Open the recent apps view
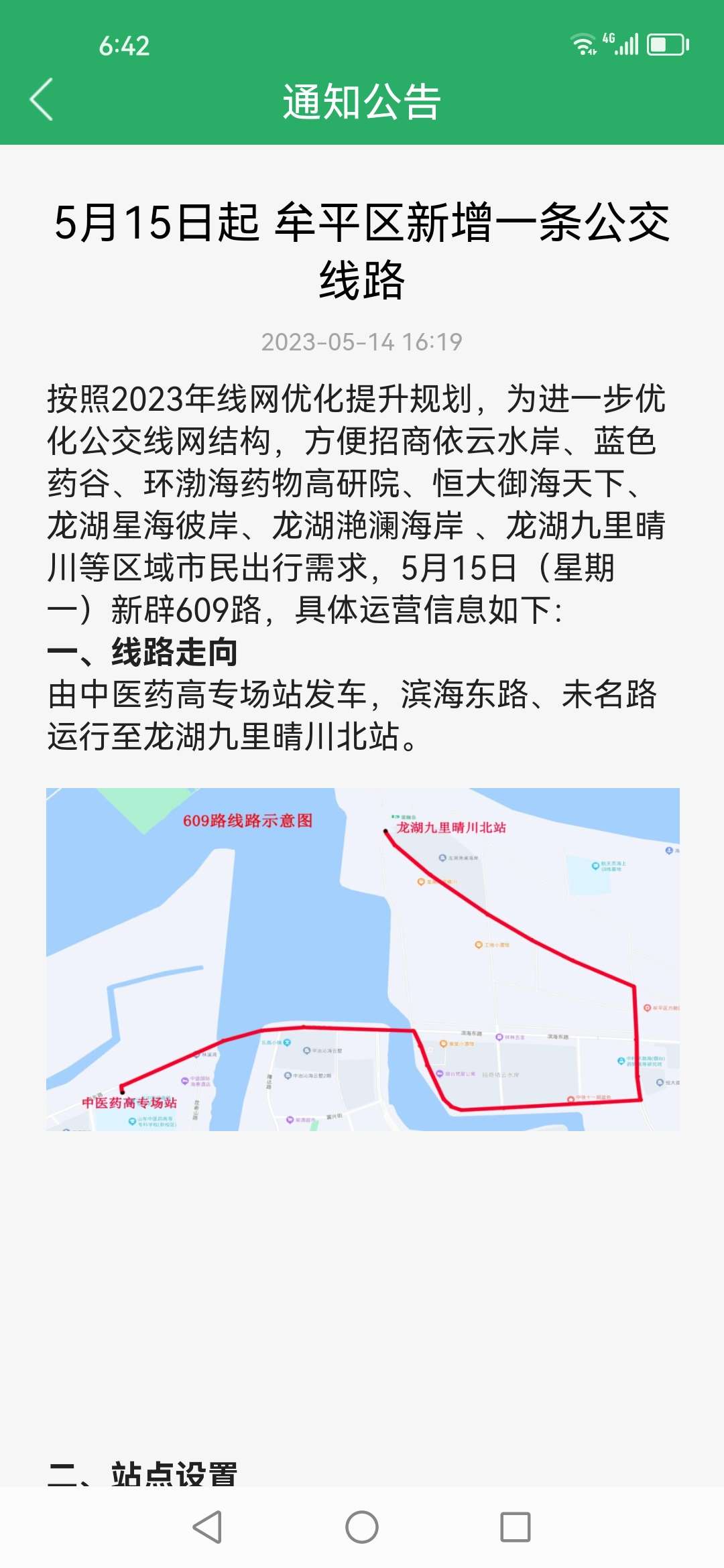This screenshot has width=724, height=1568. (516, 1527)
